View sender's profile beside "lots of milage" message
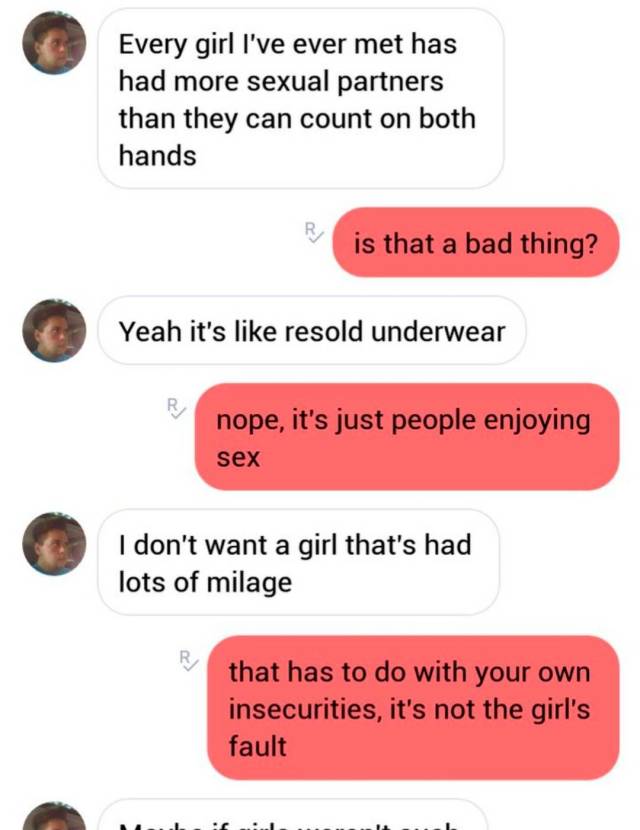The width and height of the screenshot is (640, 830). click(54, 544)
